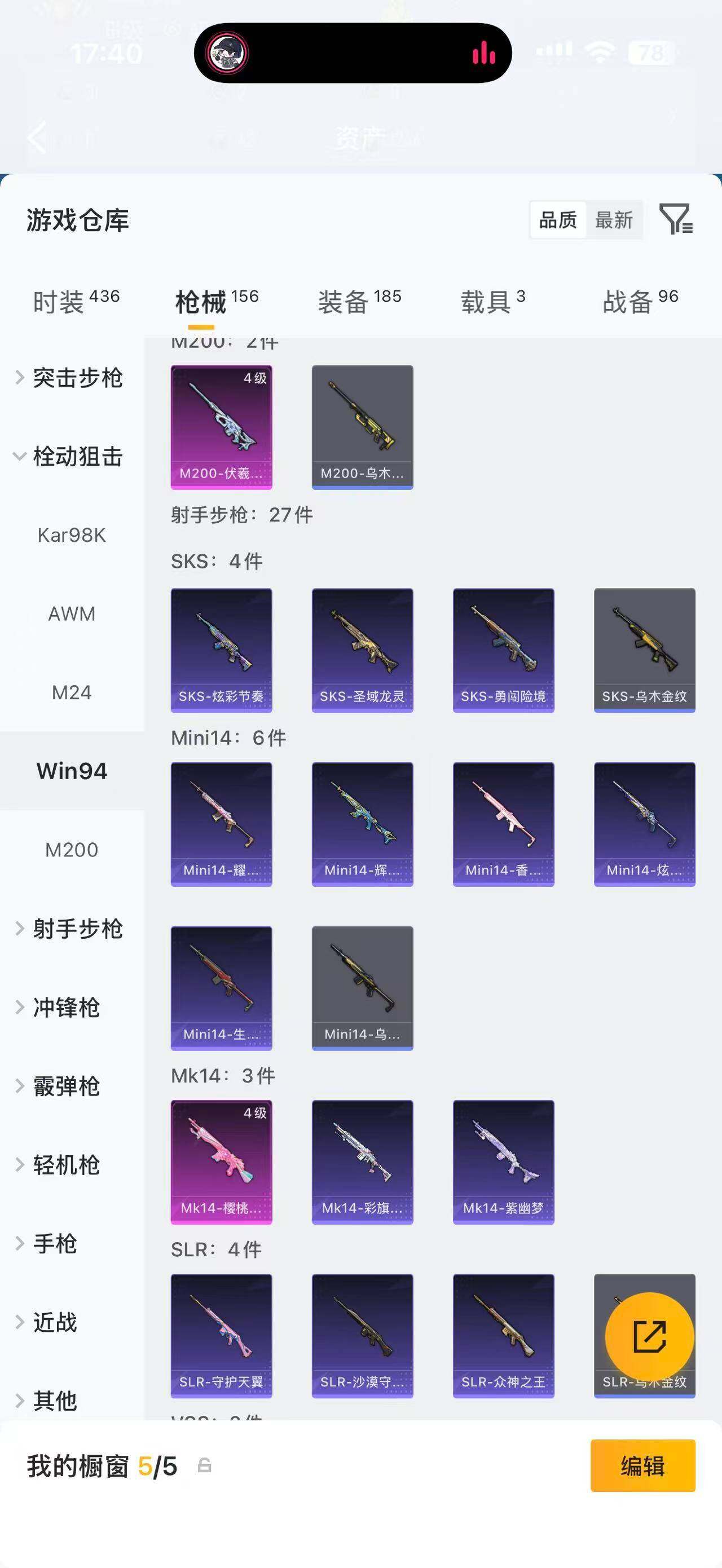722x1568 pixels.
Task: Tap the yellow share floating button
Action: 650,1337
